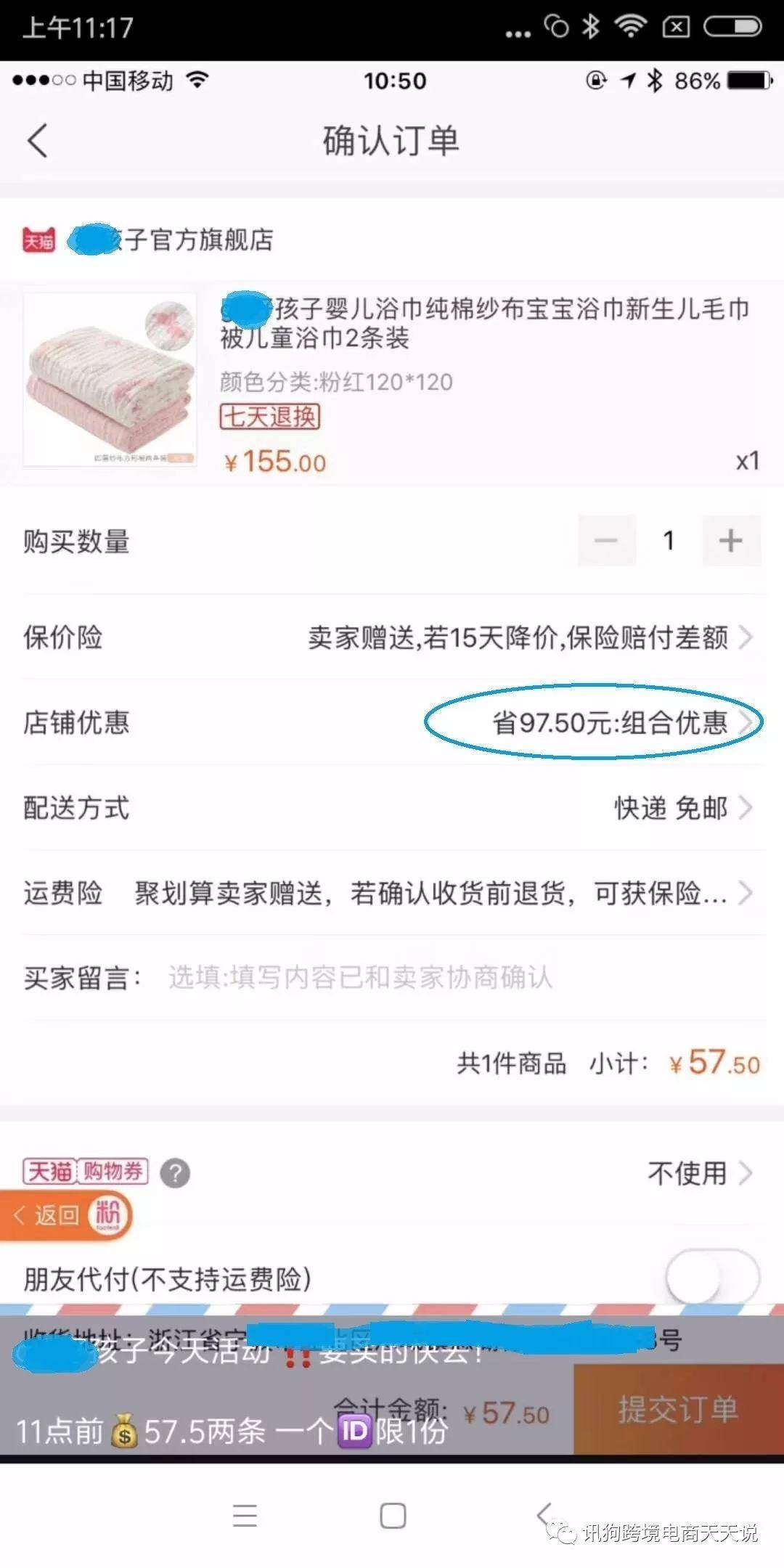This screenshot has width=784, height=1568.
Task: Tap the system home button
Action: (393, 1516)
